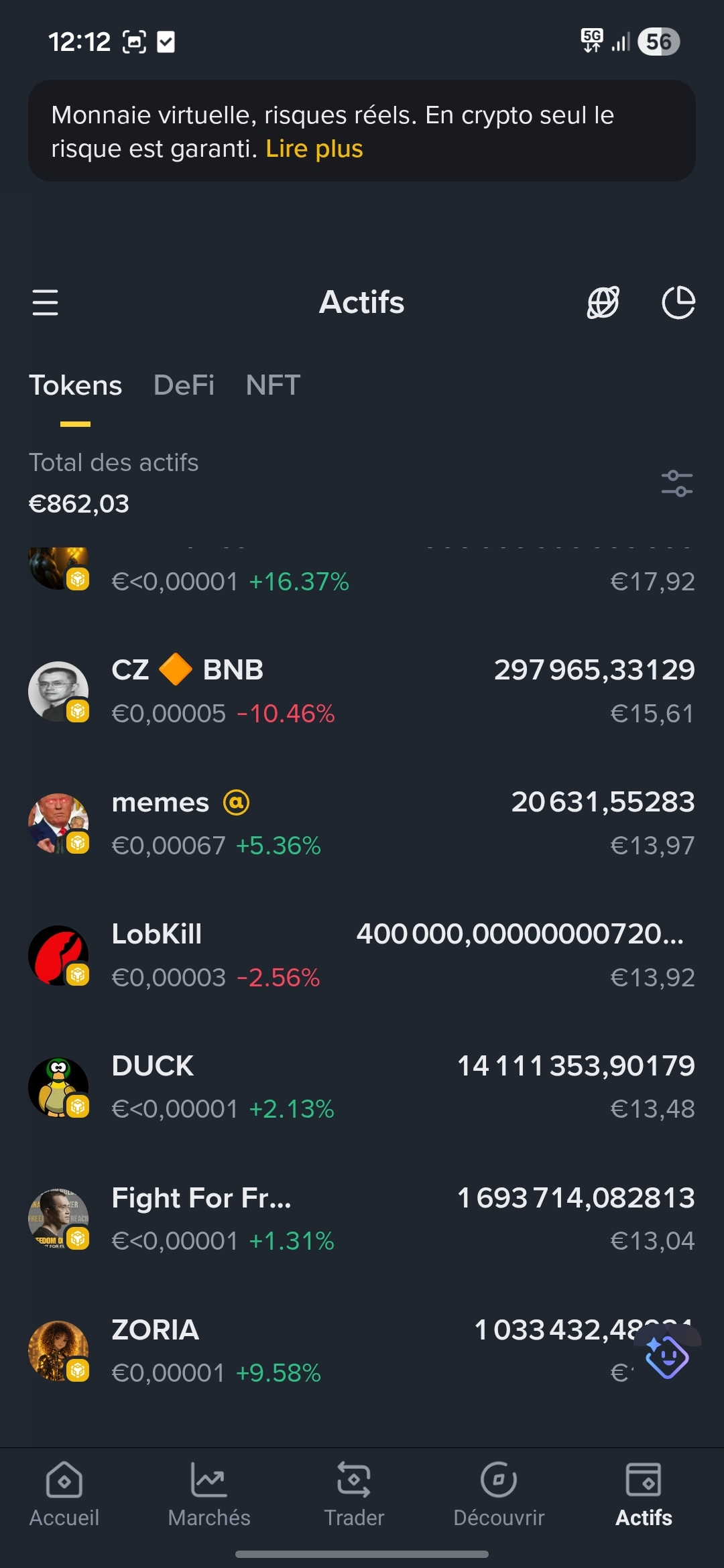Open asset filter settings sliders
This screenshot has height=1568, width=724.
coord(676,483)
